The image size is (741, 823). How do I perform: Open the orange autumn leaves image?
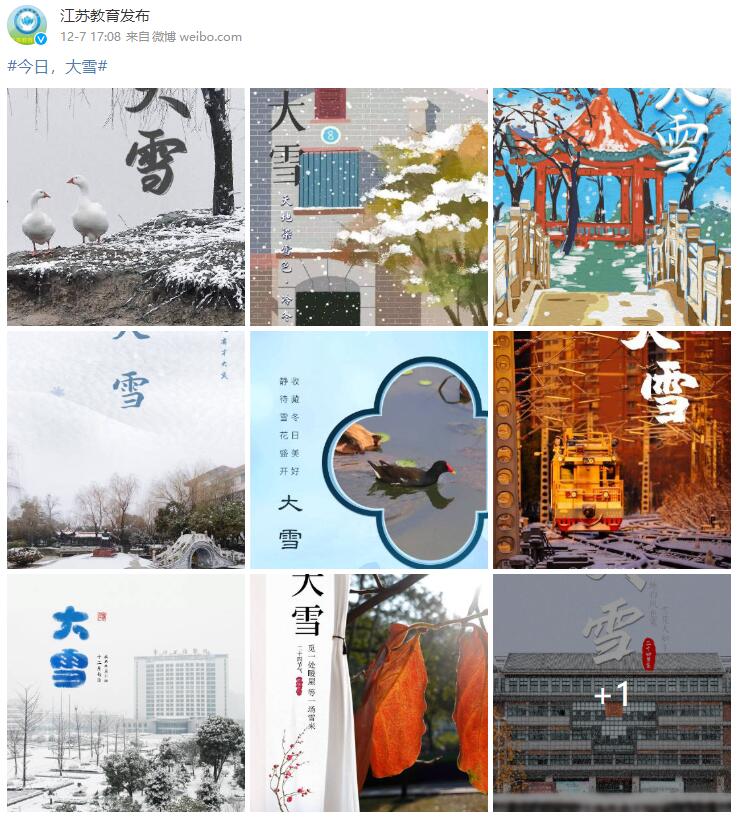click(x=369, y=692)
